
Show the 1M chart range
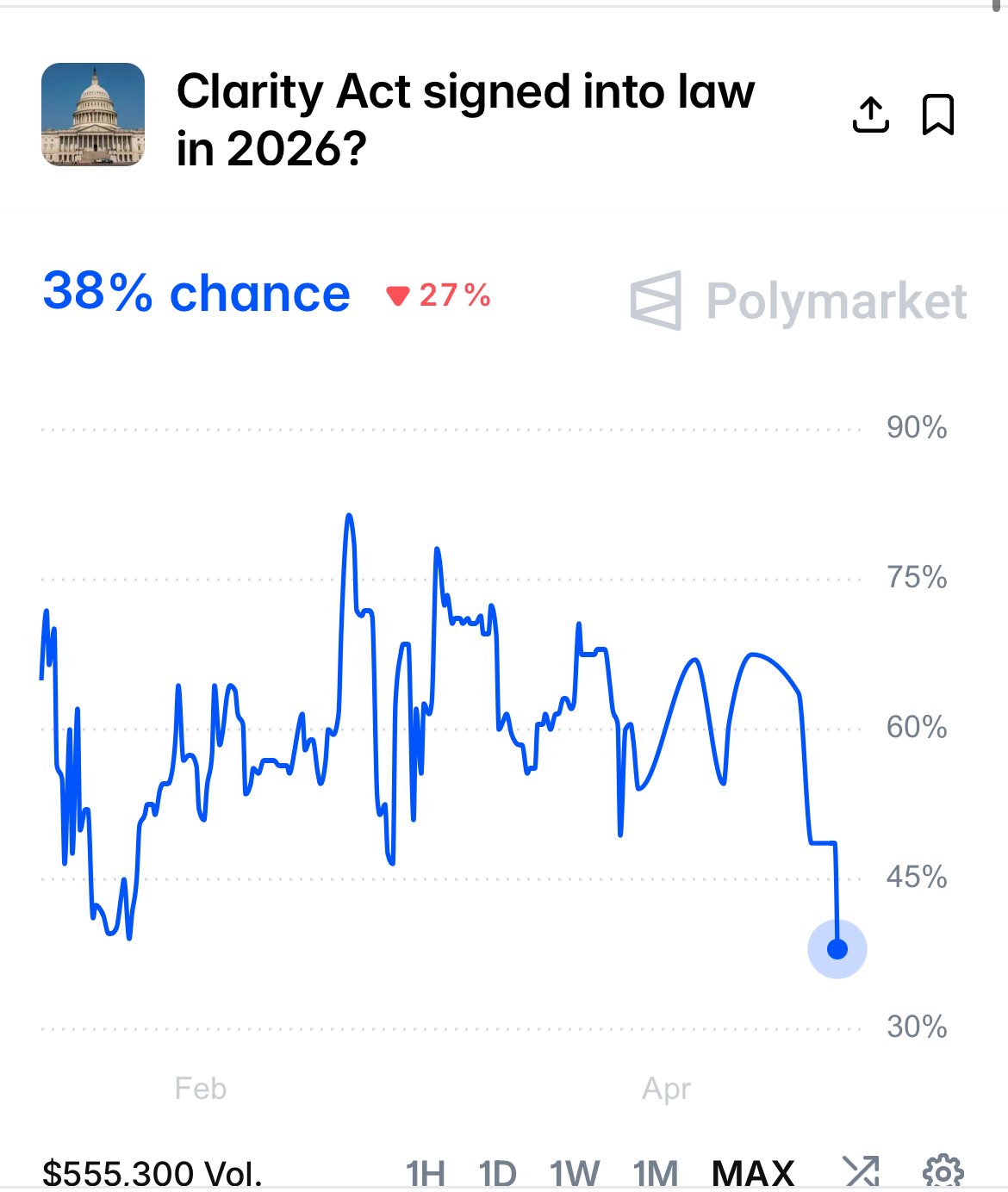(x=655, y=1173)
